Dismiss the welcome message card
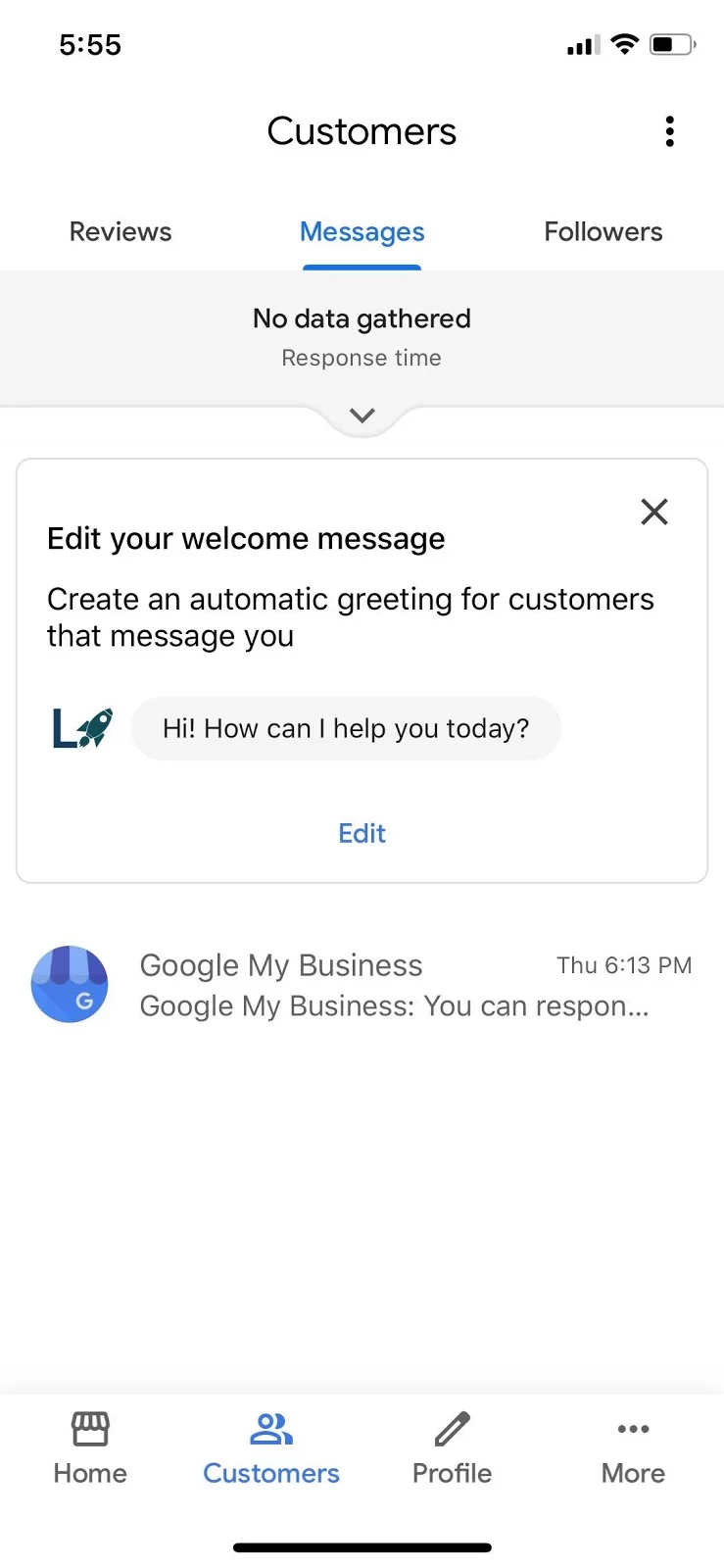This screenshot has width=724, height=1568. (653, 512)
